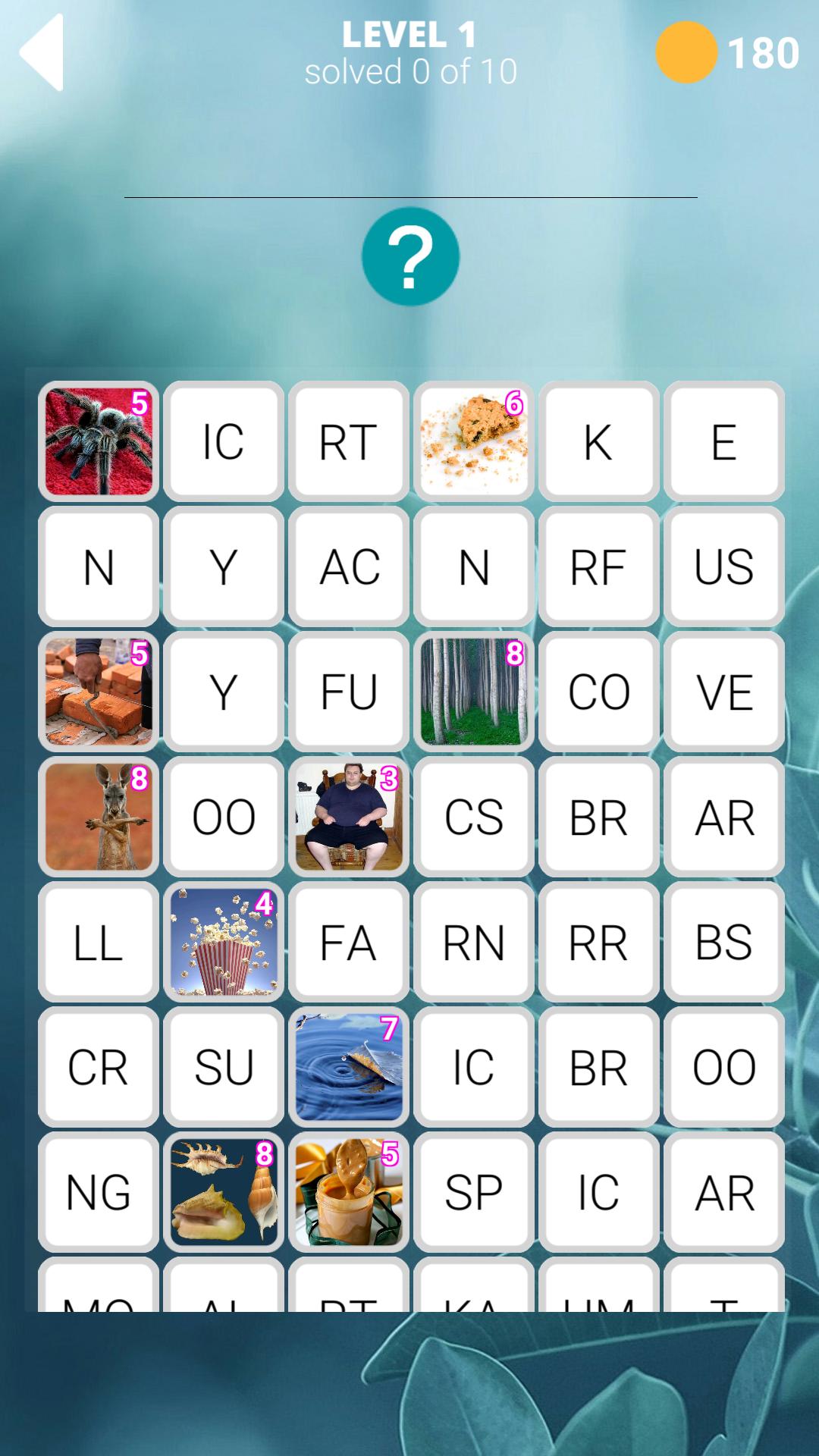819x1456 pixels.
Task: Tap the RT letter tile
Action: [x=349, y=441]
